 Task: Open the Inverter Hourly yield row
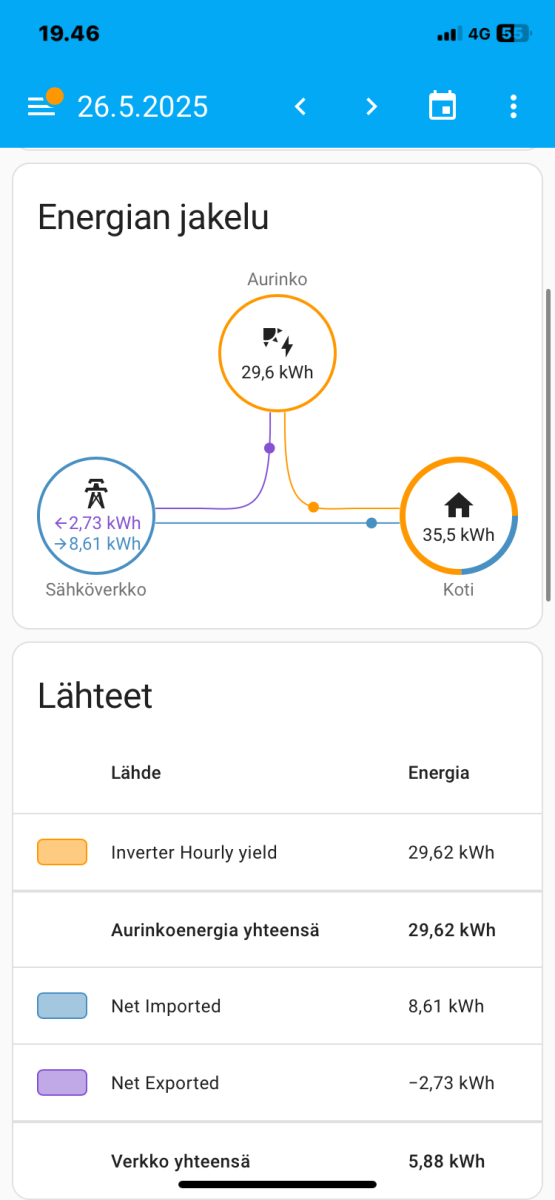click(x=277, y=853)
